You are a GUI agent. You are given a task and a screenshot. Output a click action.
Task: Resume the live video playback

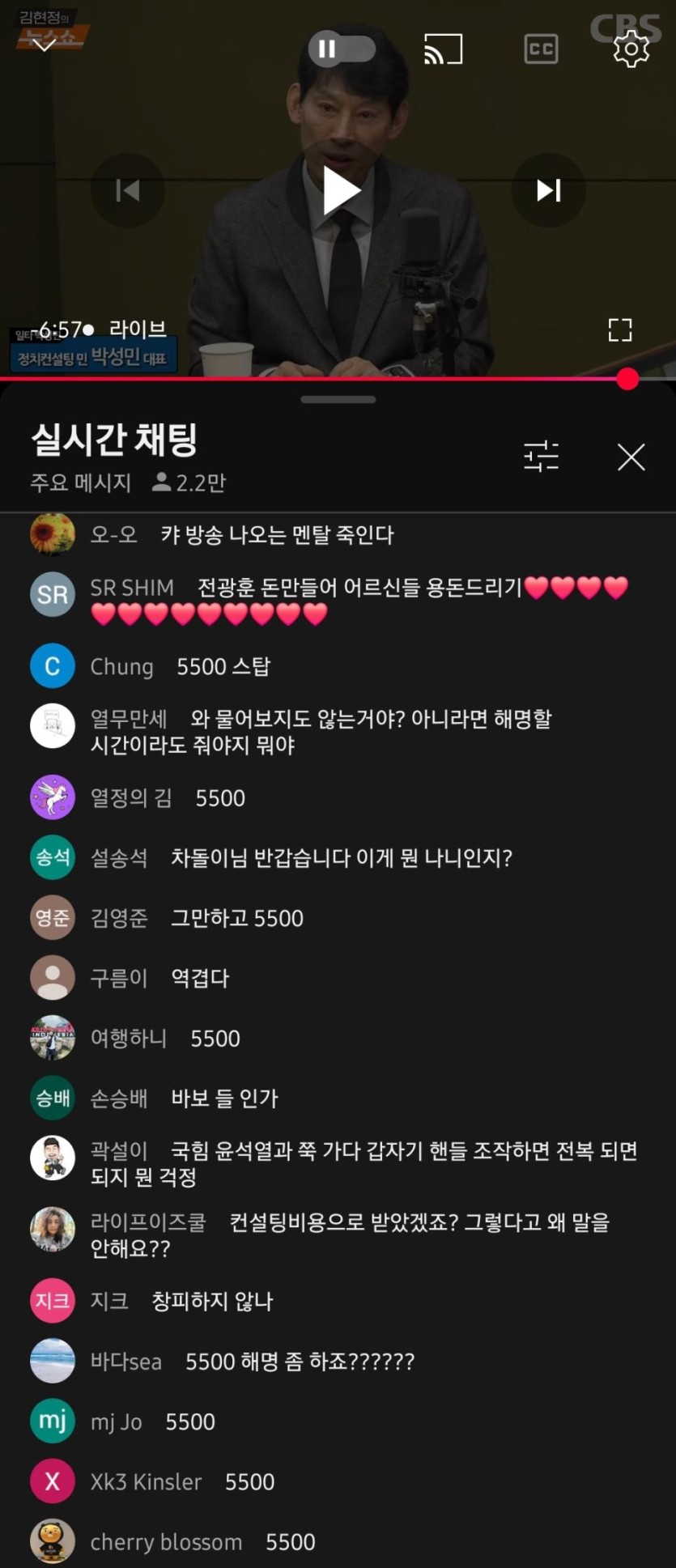339,191
